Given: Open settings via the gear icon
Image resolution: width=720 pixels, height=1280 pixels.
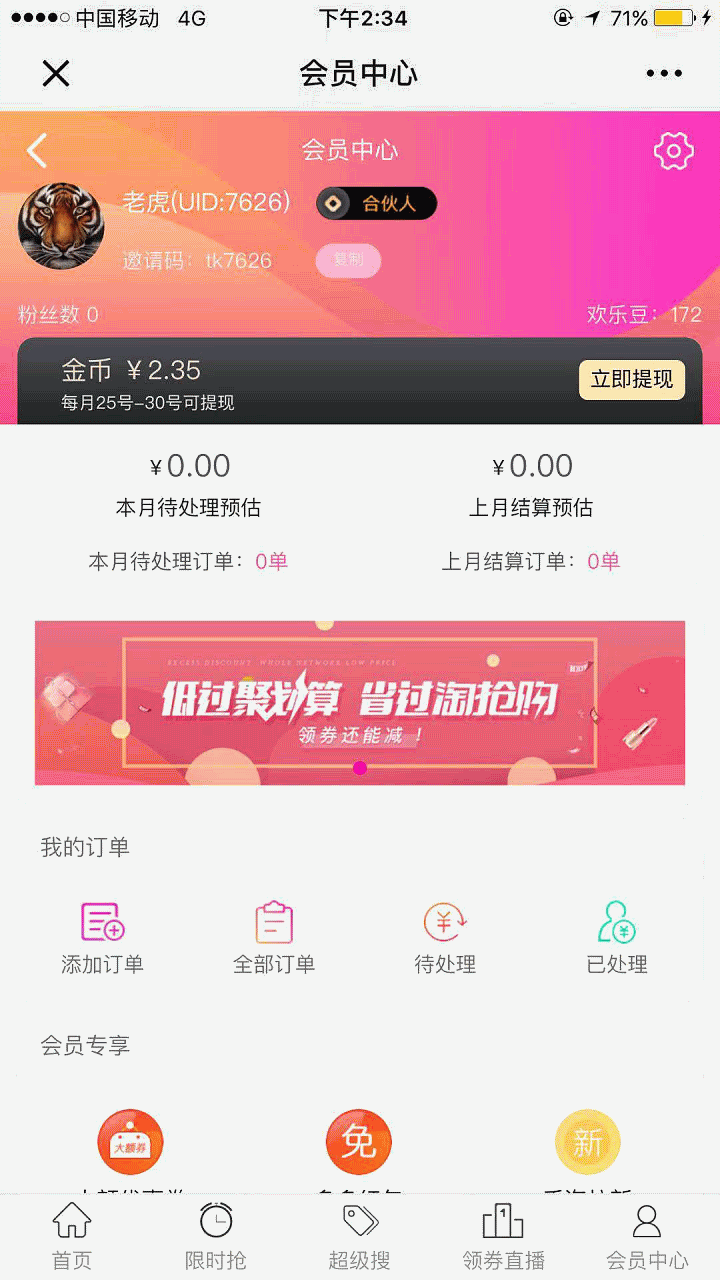Looking at the screenshot, I should pos(673,151).
